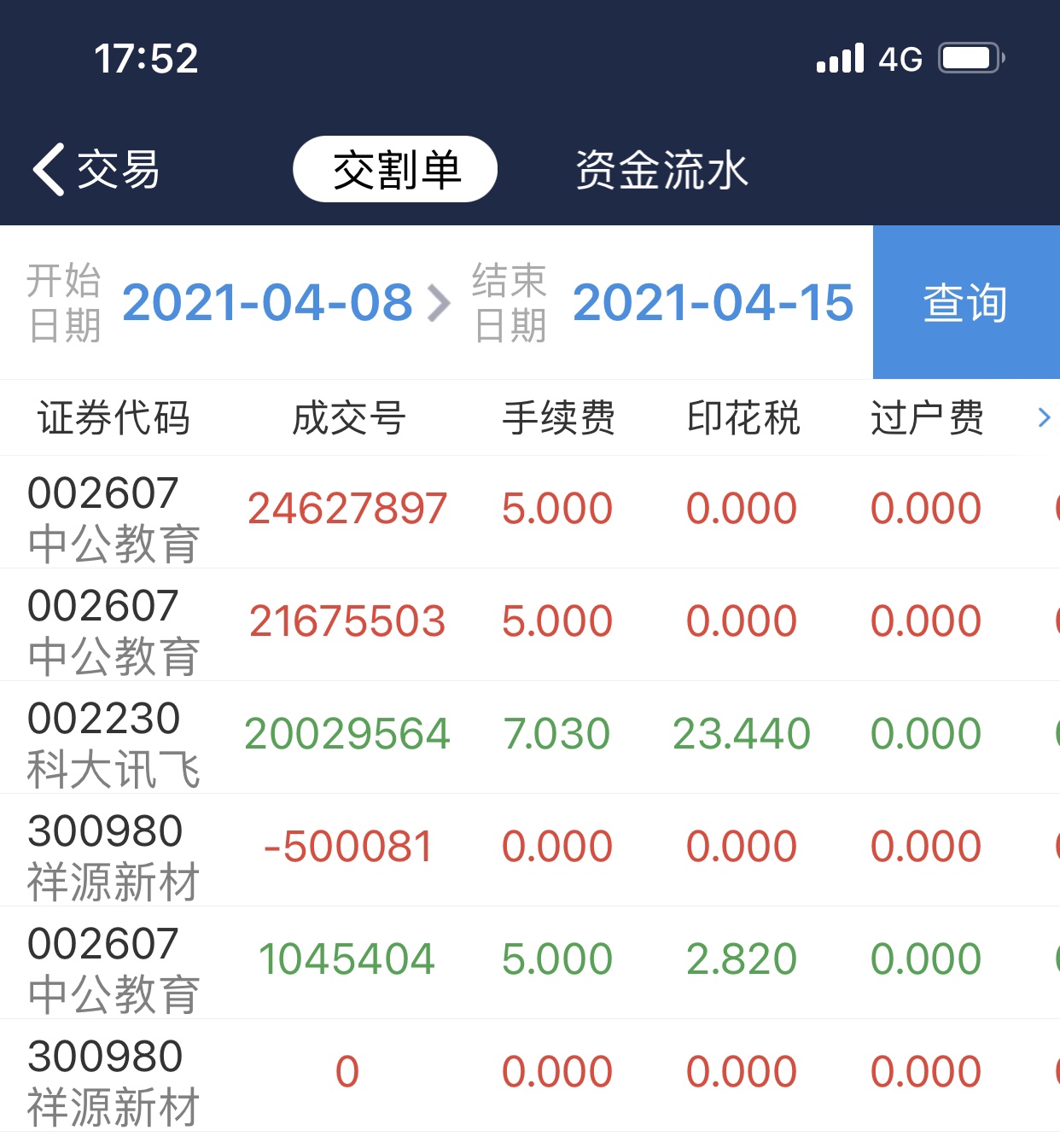The height and width of the screenshot is (1148, 1060).
Task: Select the 交割单 tab
Action: (396, 169)
